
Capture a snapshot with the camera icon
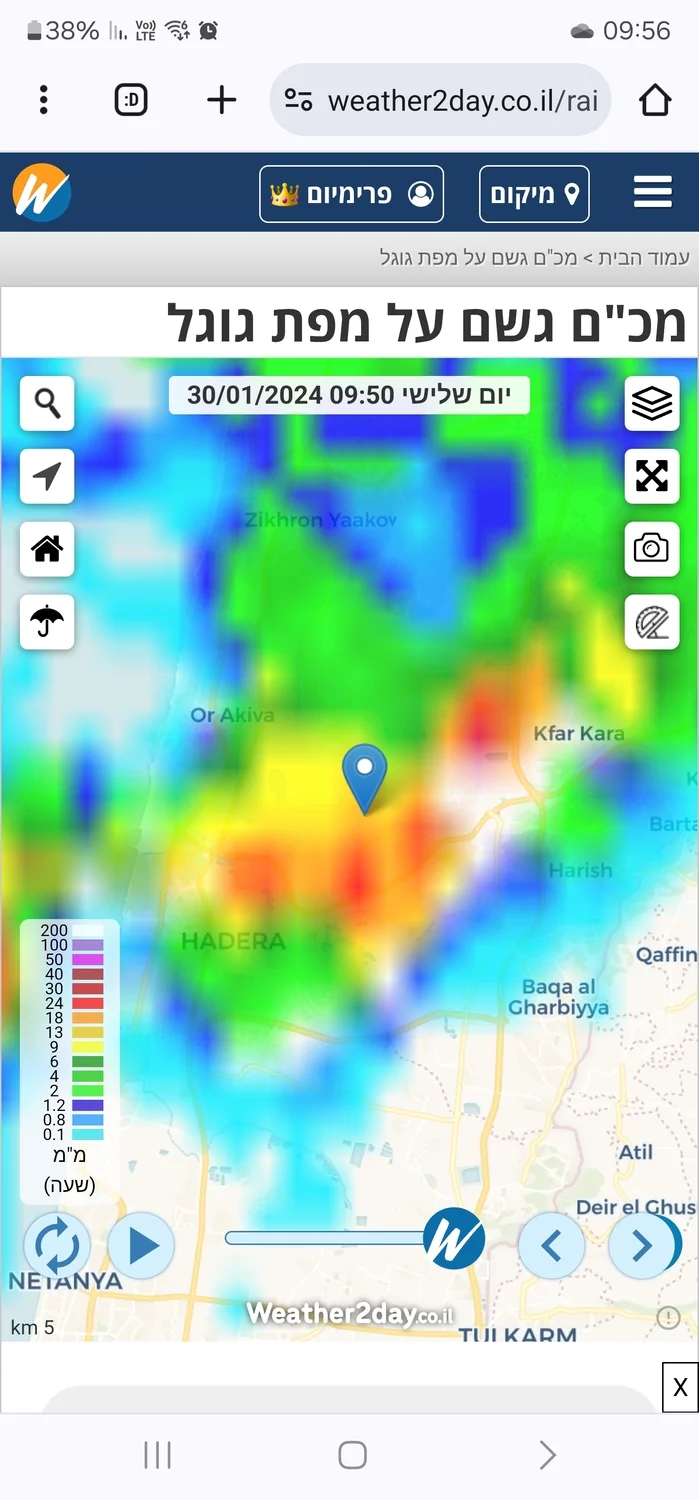[x=652, y=549]
